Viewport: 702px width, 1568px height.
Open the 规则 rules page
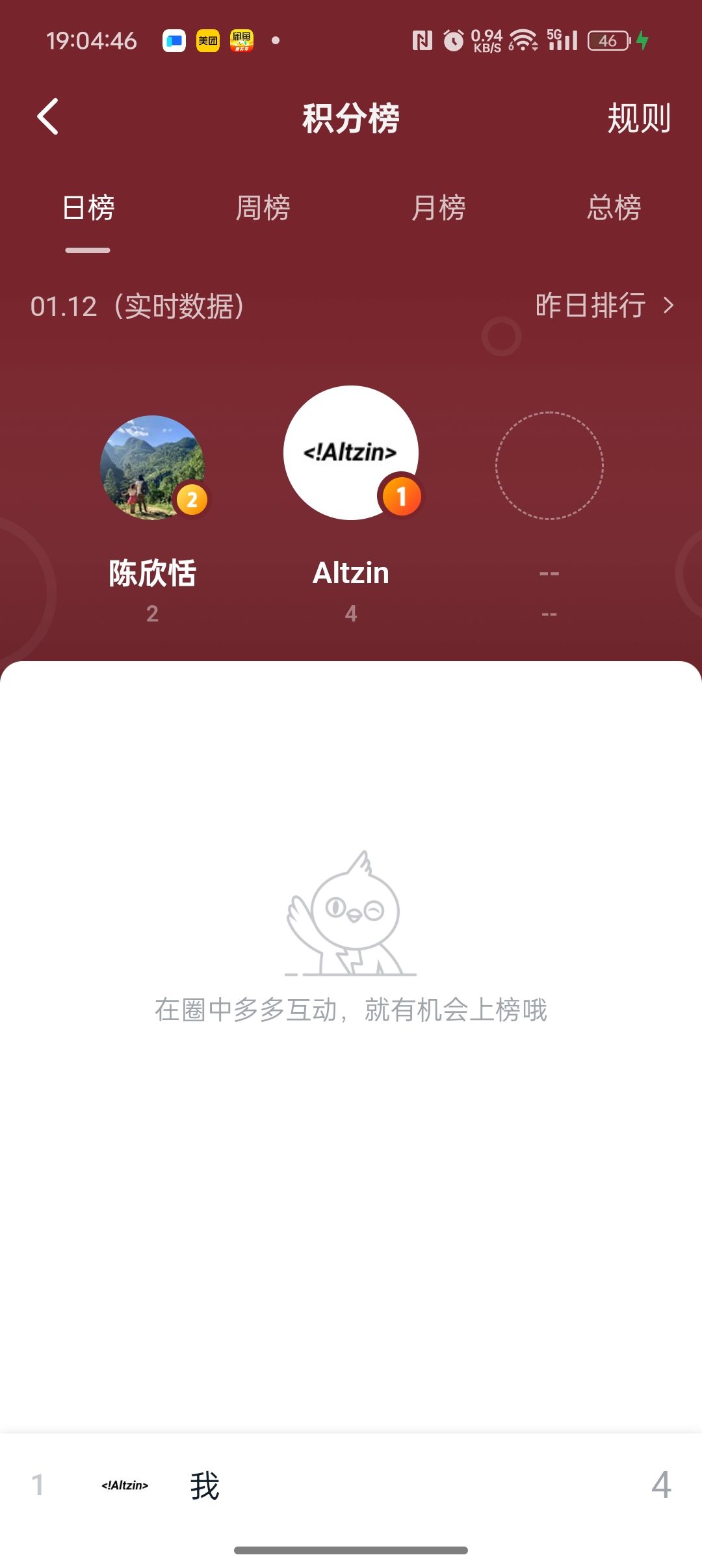click(638, 118)
